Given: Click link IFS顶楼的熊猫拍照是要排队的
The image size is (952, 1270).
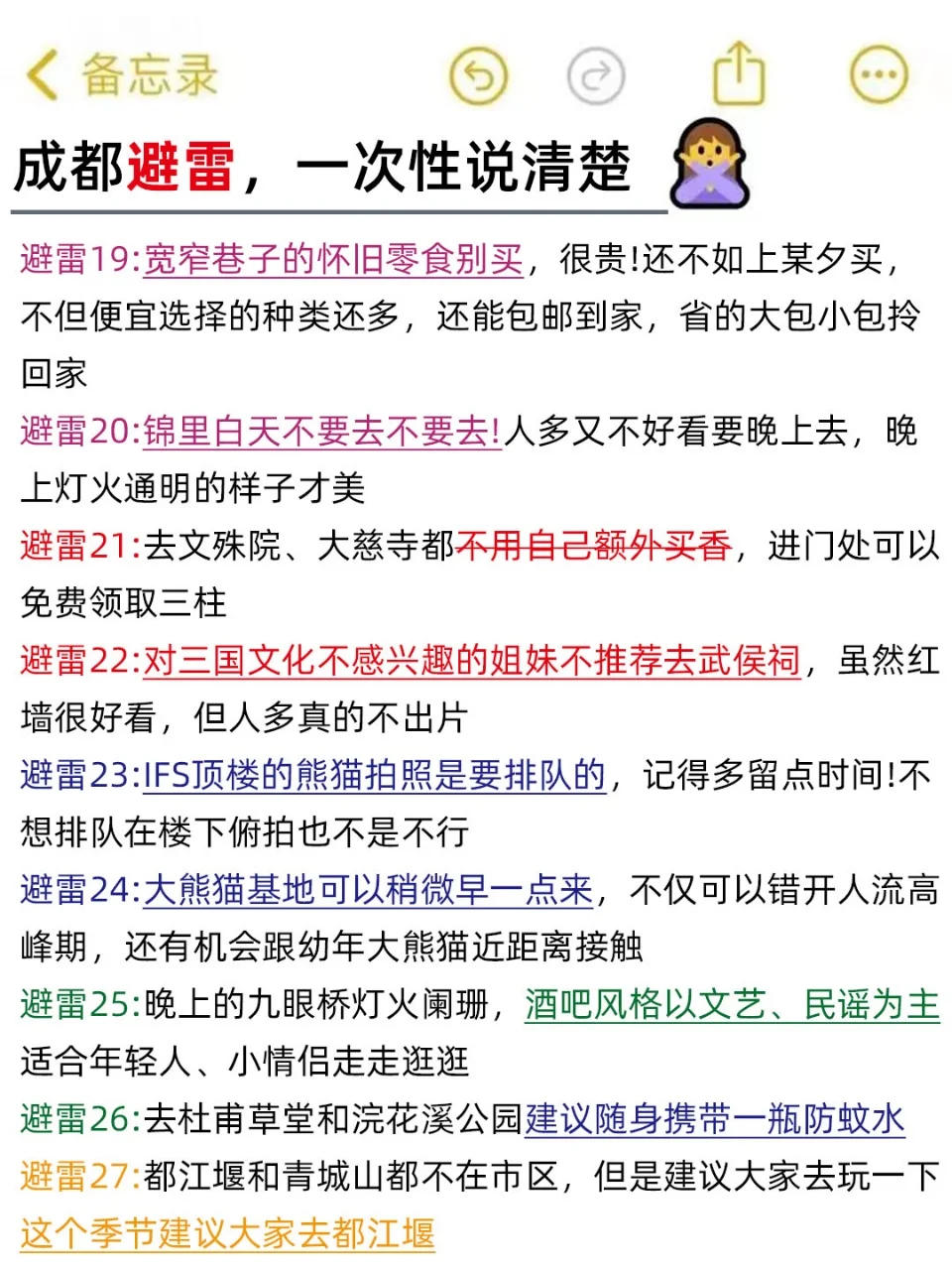Looking at the screenshot, I should pos(372,777).
